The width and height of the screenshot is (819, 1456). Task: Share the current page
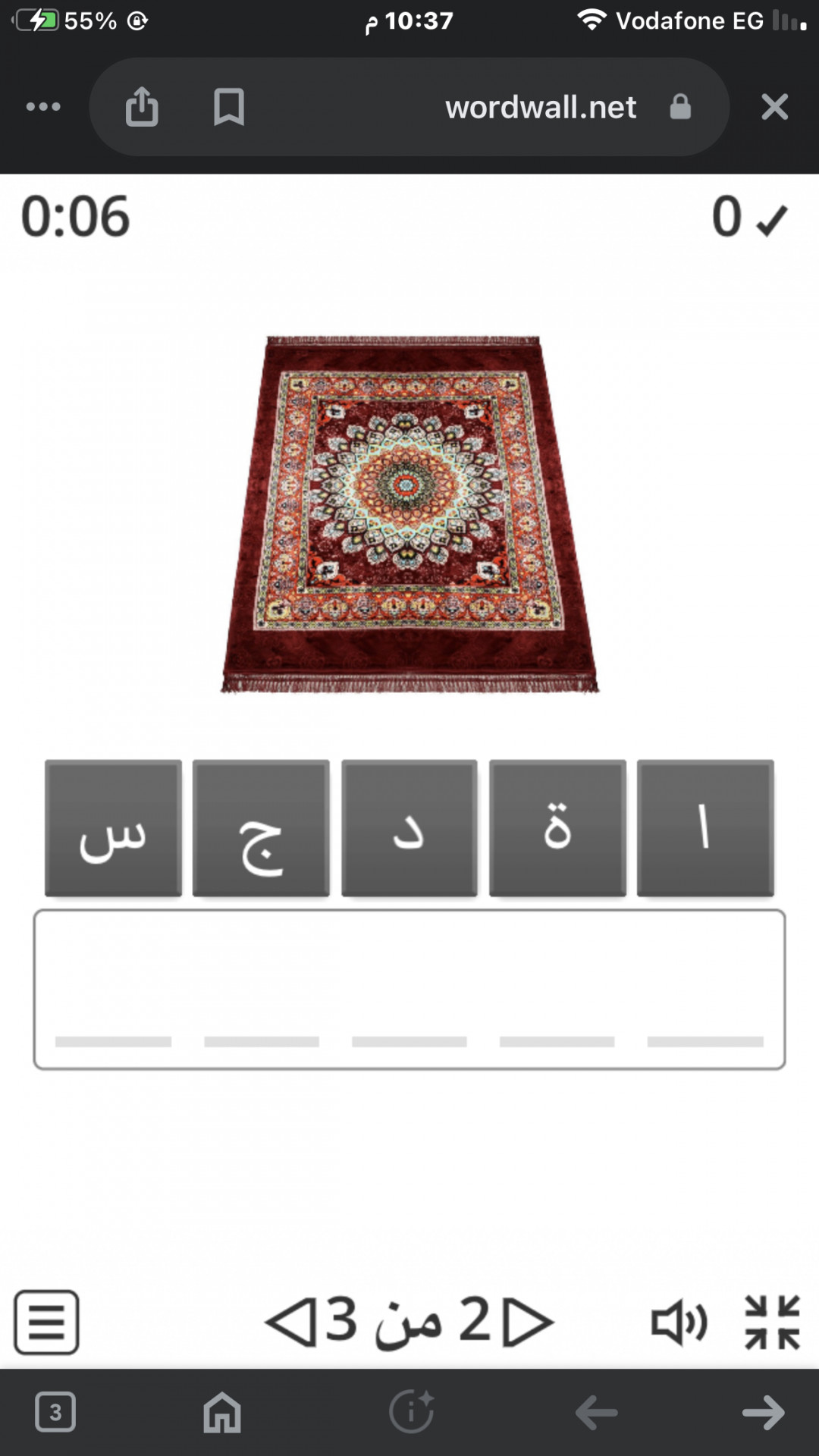pos(142,106)
